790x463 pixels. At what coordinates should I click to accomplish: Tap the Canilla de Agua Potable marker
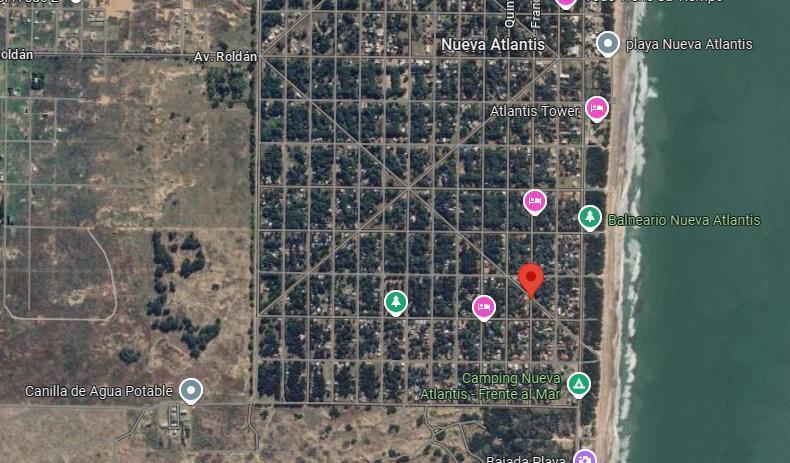(190, 390)
